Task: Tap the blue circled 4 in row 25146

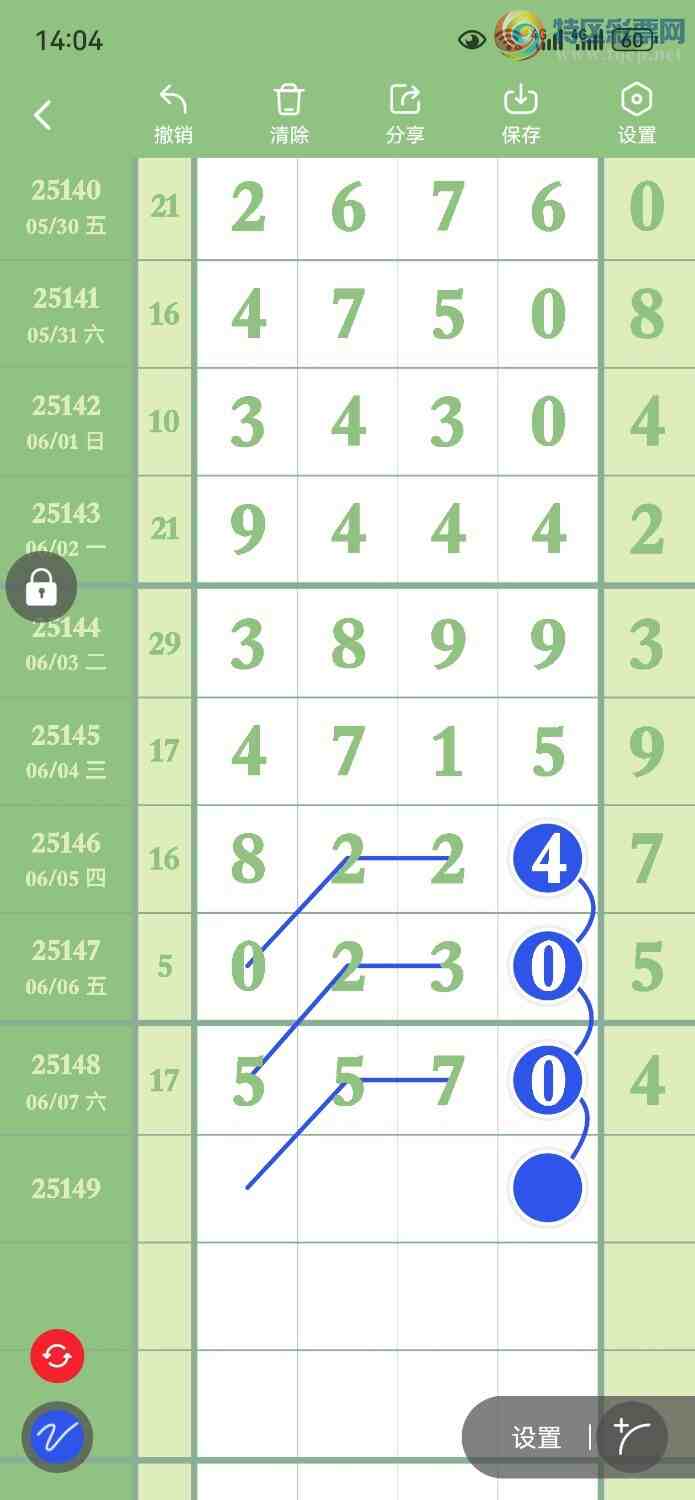Action: point(548,859)
